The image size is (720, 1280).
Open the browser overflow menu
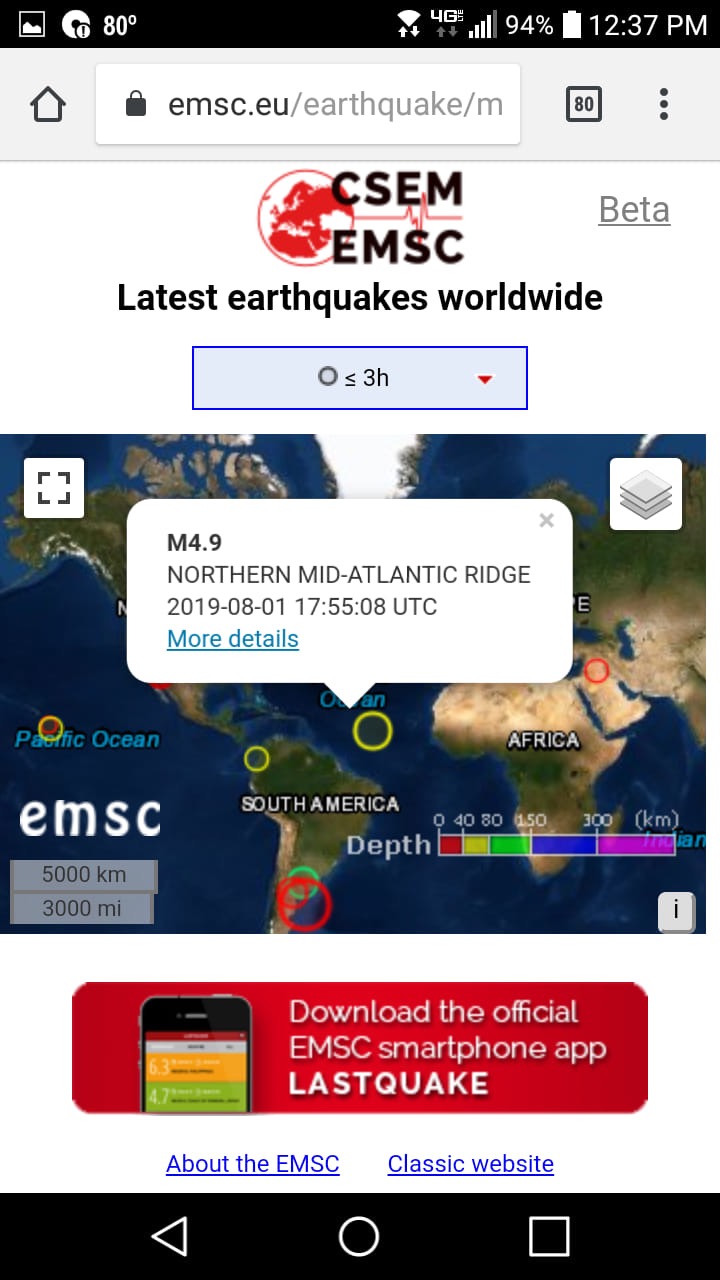[664, 104]
